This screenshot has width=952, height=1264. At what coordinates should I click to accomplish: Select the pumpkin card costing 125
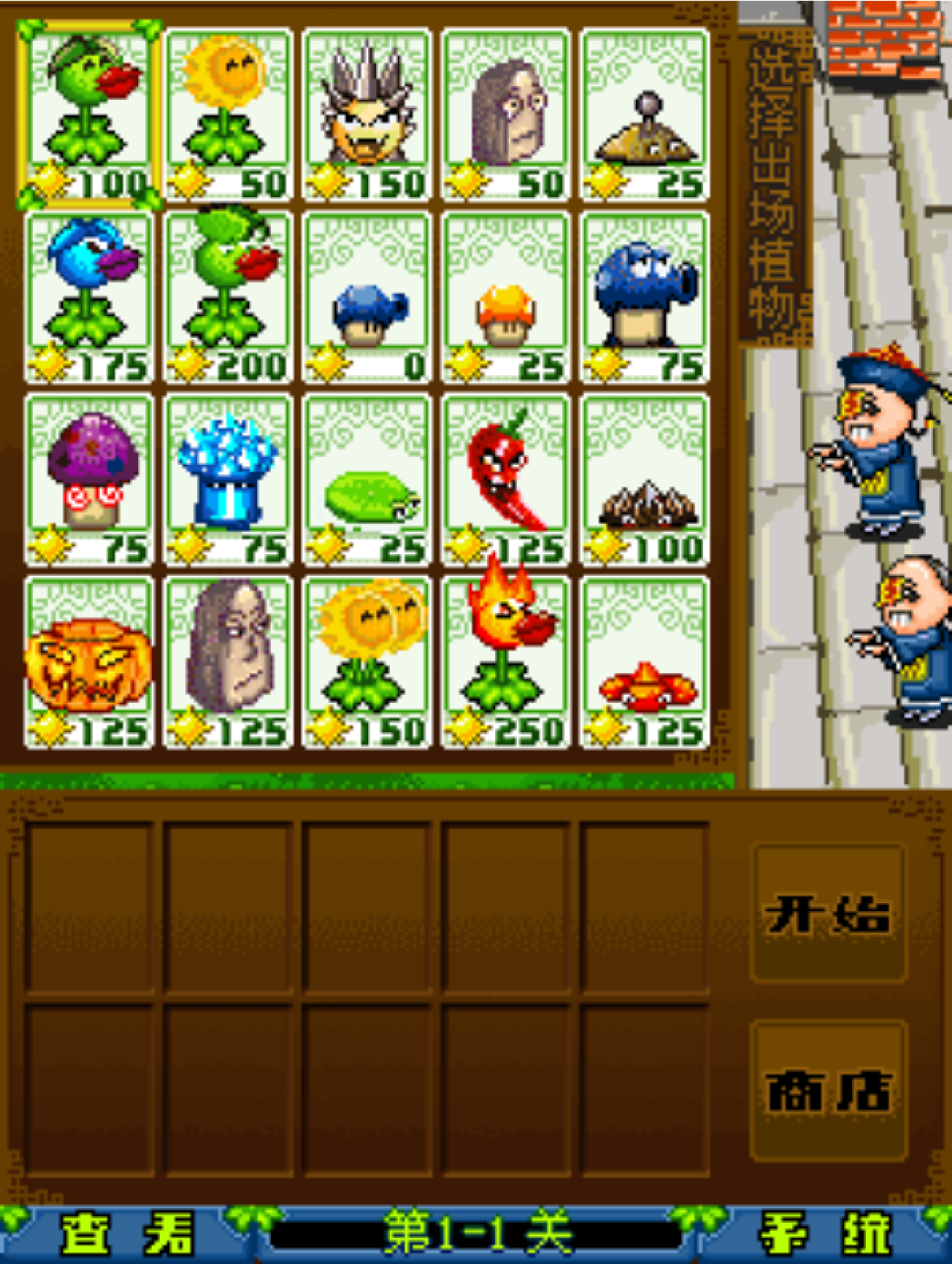pos(88,662)
